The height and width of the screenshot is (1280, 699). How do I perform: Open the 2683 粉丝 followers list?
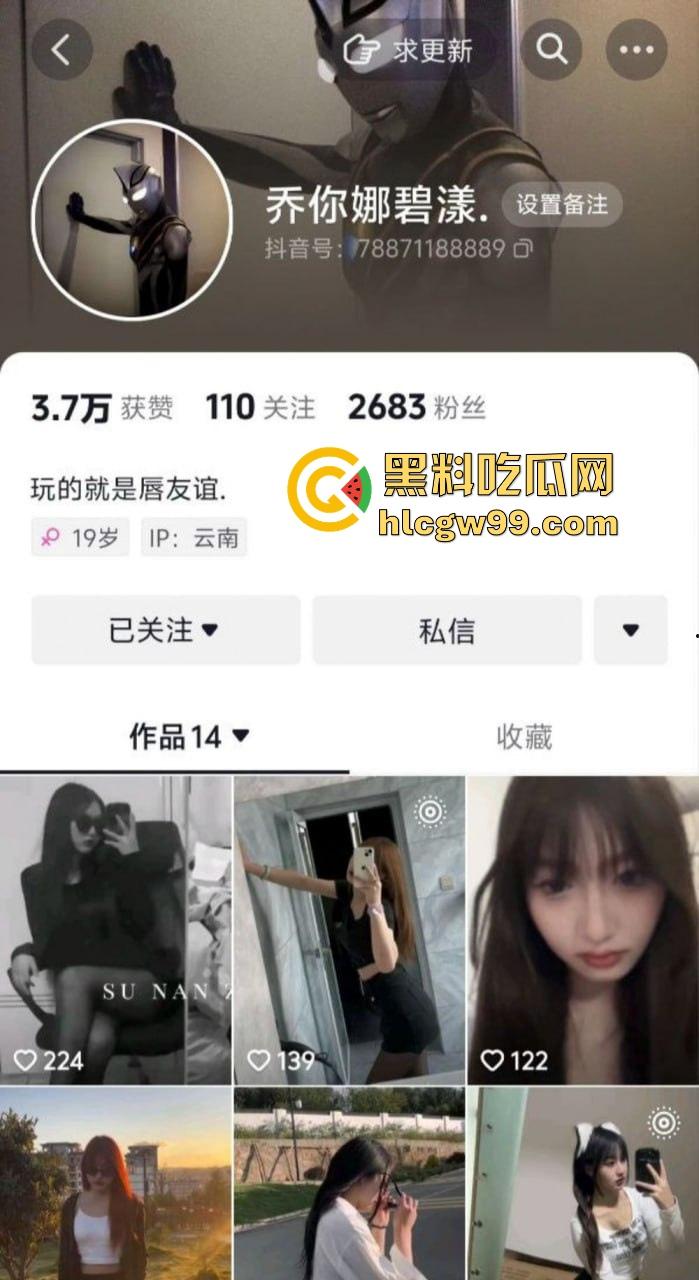coord(416,407)
